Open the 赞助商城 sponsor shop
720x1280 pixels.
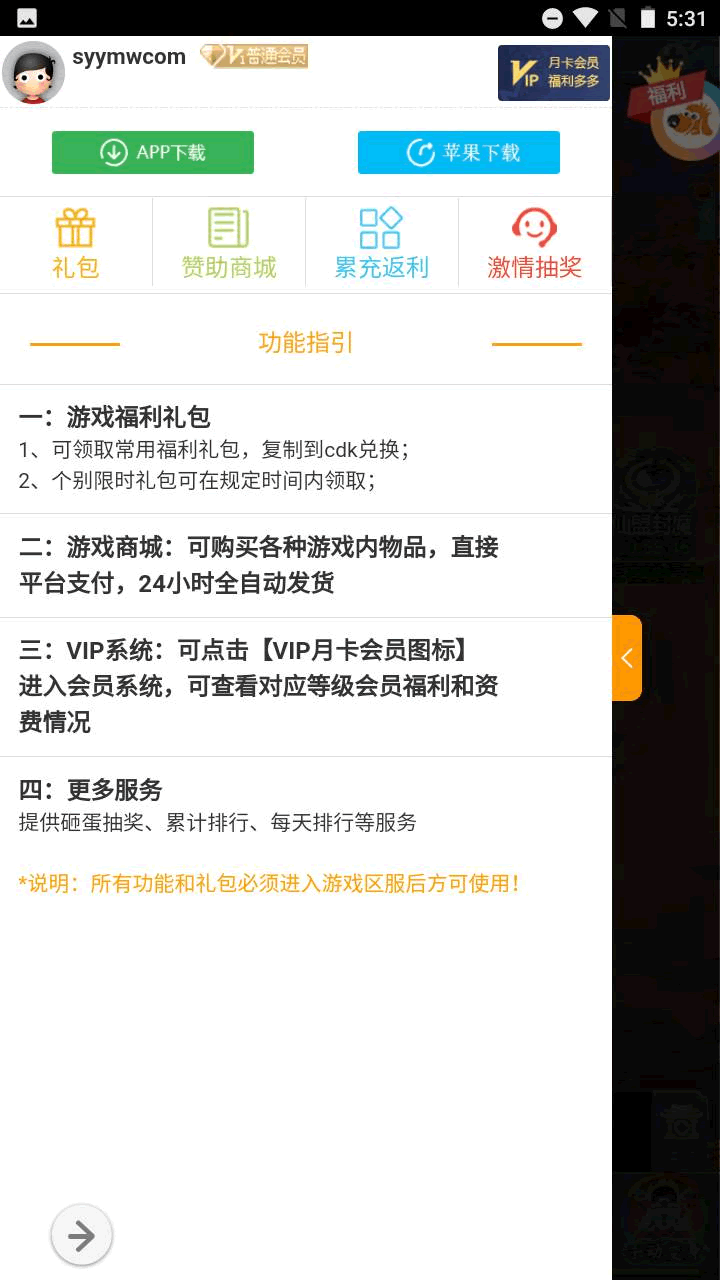coord(229,243)
